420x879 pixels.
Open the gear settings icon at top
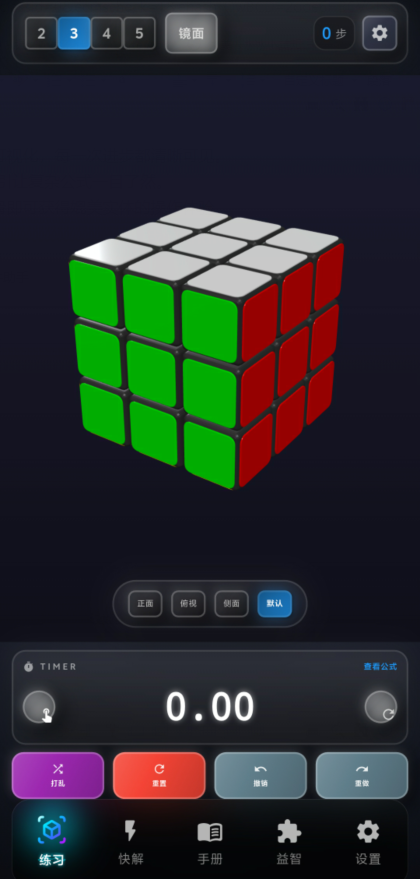point(380,33)
